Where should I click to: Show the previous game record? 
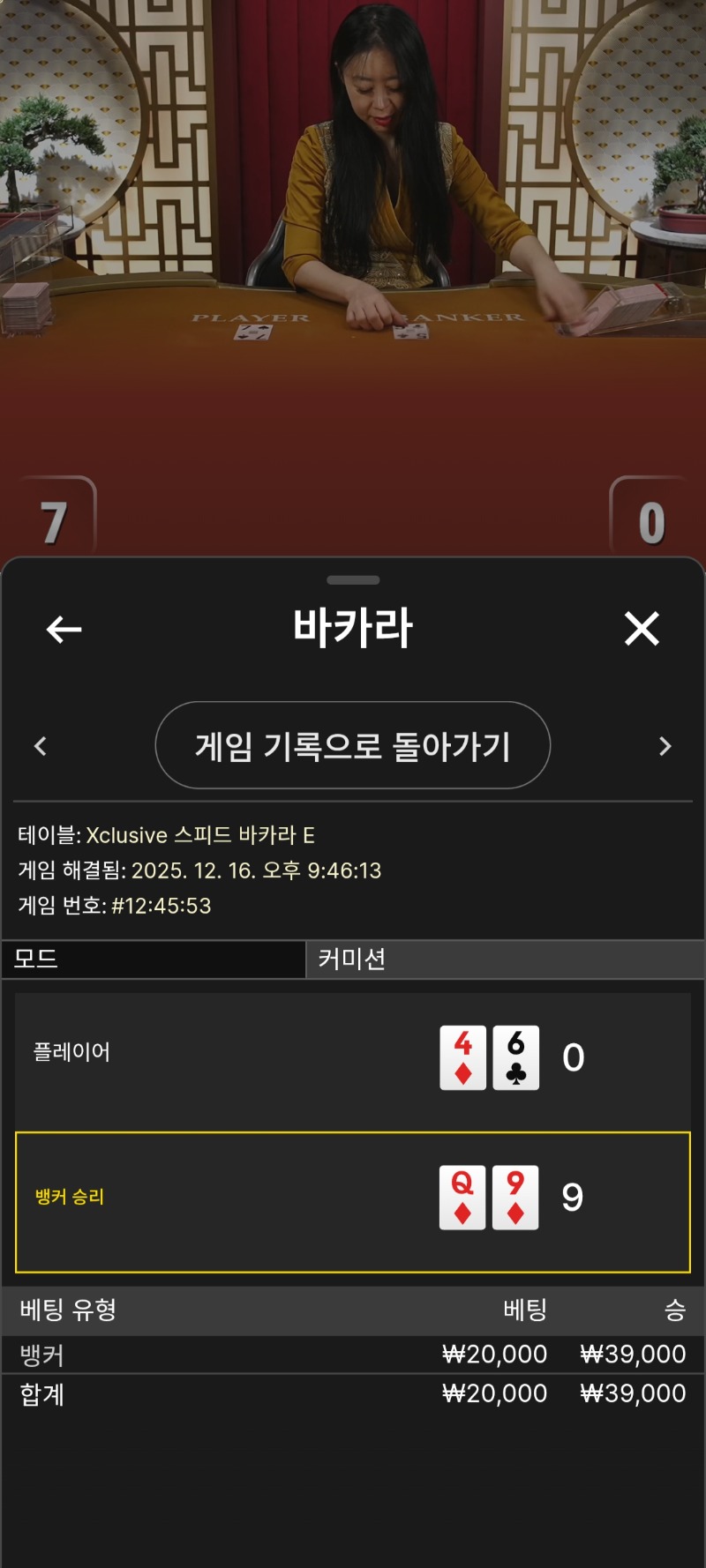(41, 746)
